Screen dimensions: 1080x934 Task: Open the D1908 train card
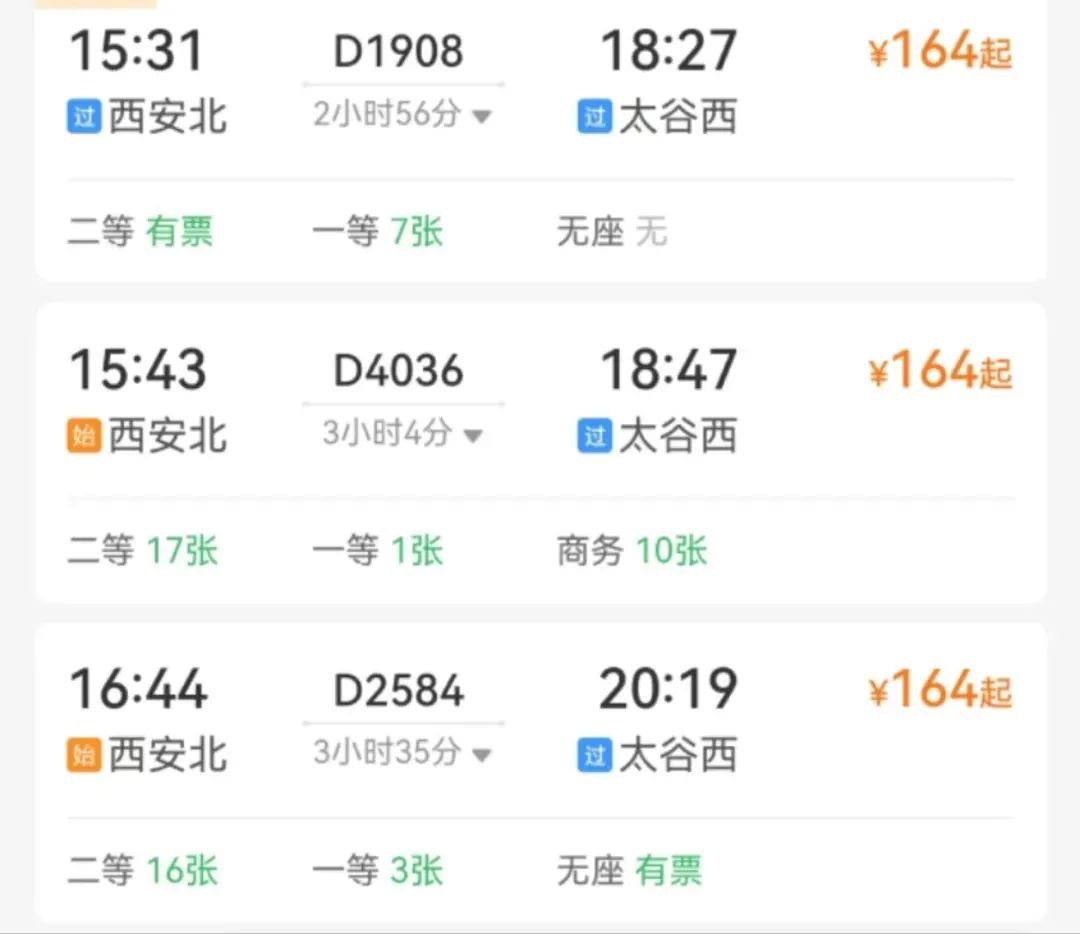[x=541, y=140]
